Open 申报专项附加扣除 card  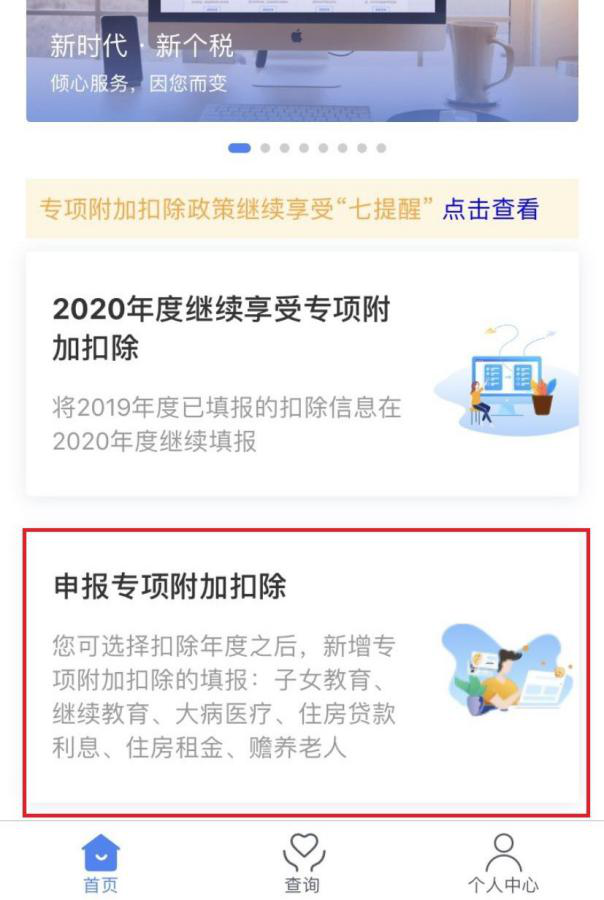coord(302,667)
